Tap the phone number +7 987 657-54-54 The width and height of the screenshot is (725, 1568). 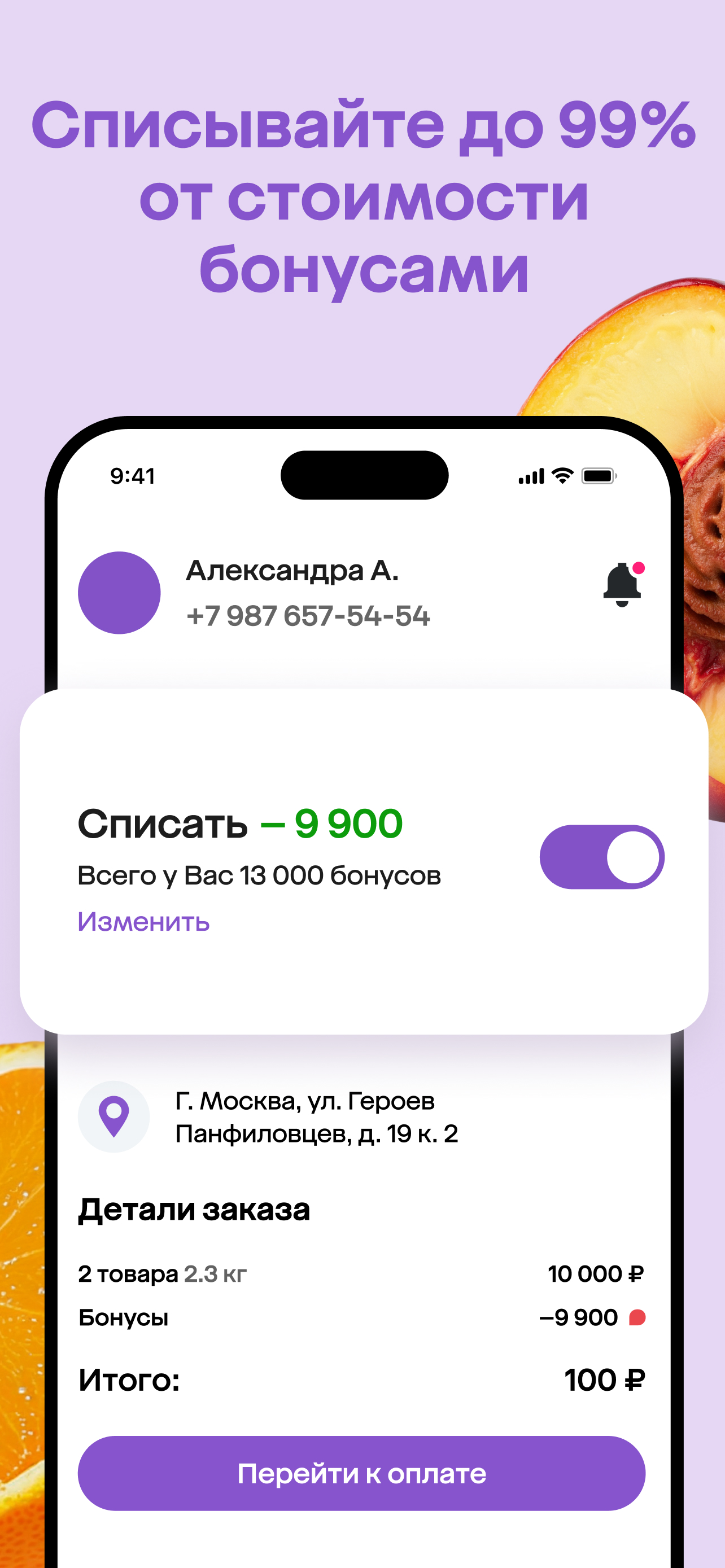309,616
